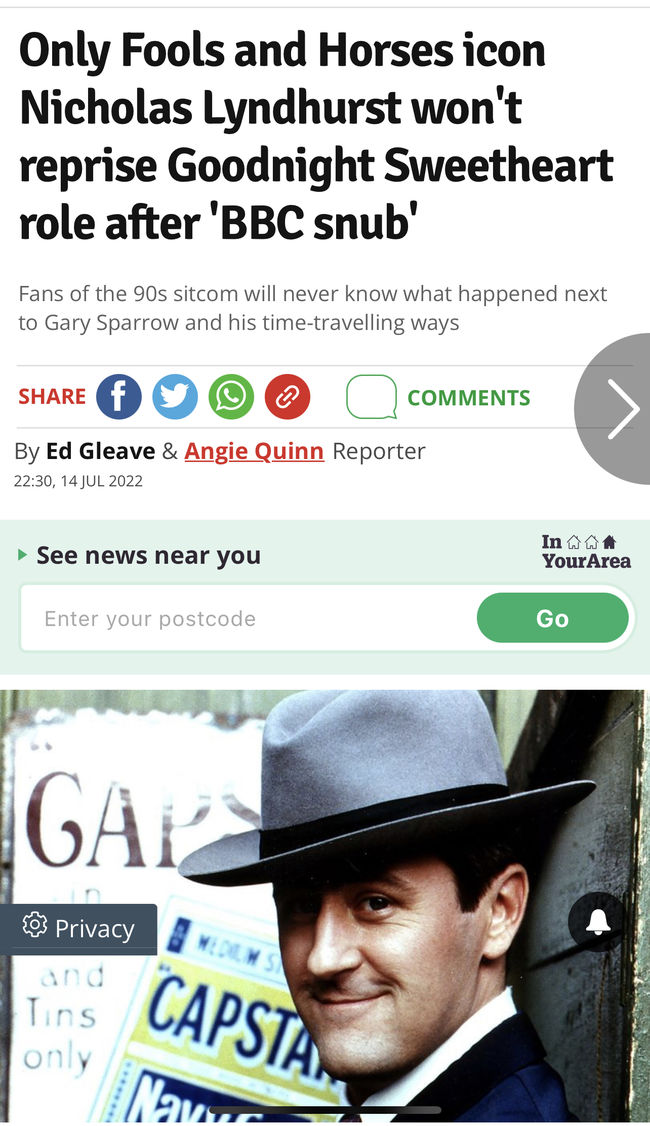Expand See news near you
The width and height of the screenshot is (650, 1126).
pyautogui.click(x=139, y=555)
